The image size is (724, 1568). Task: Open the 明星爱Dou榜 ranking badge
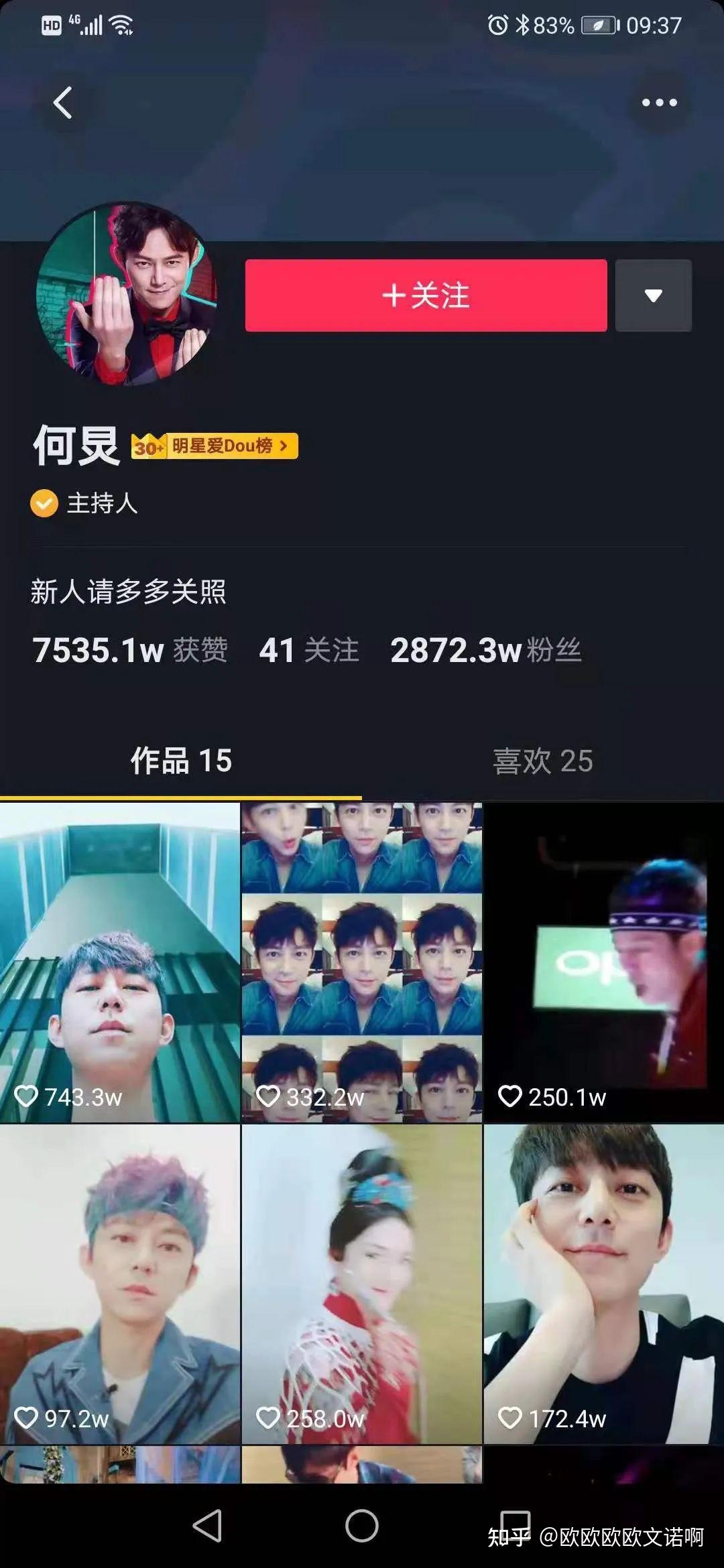tap(215, 446)
